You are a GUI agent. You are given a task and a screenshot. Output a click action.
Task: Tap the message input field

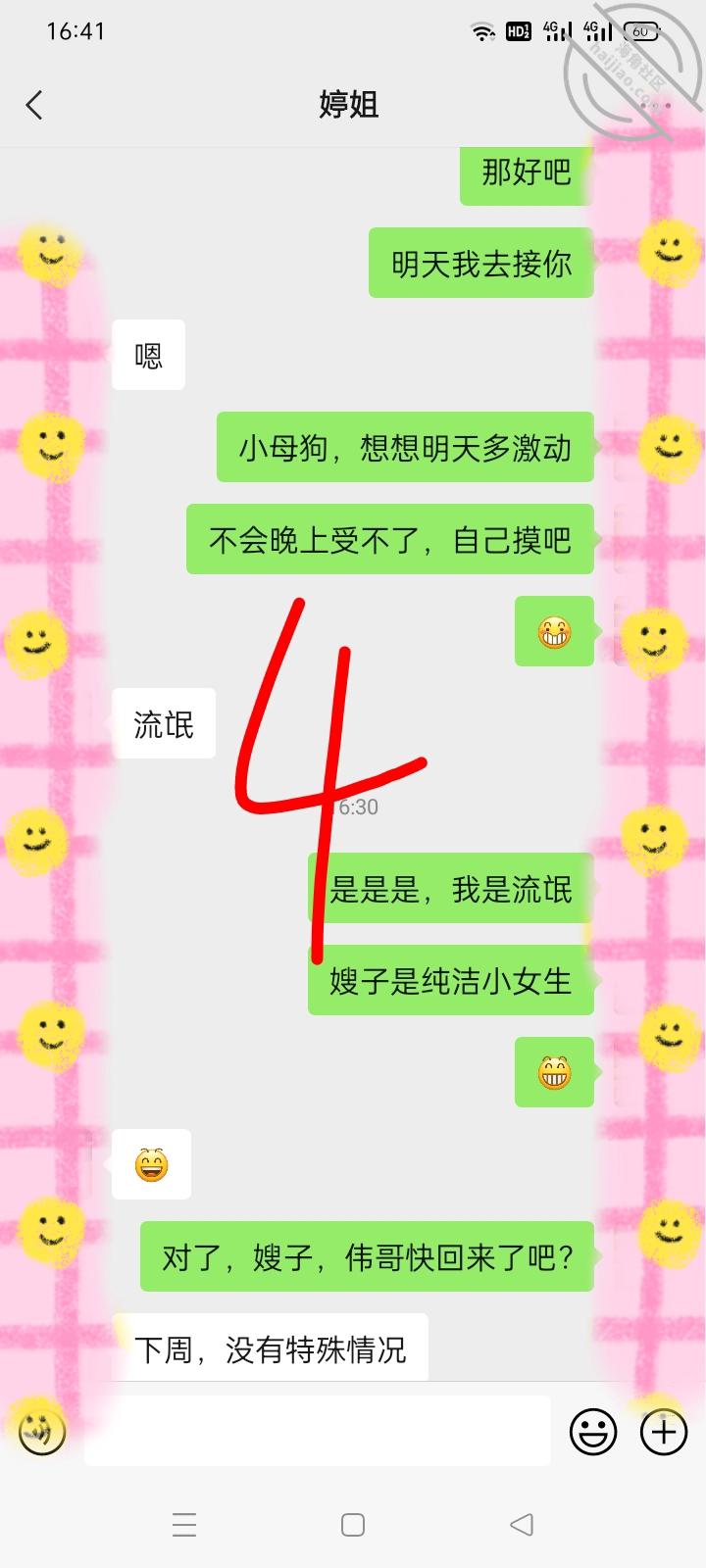[317, 1432]
